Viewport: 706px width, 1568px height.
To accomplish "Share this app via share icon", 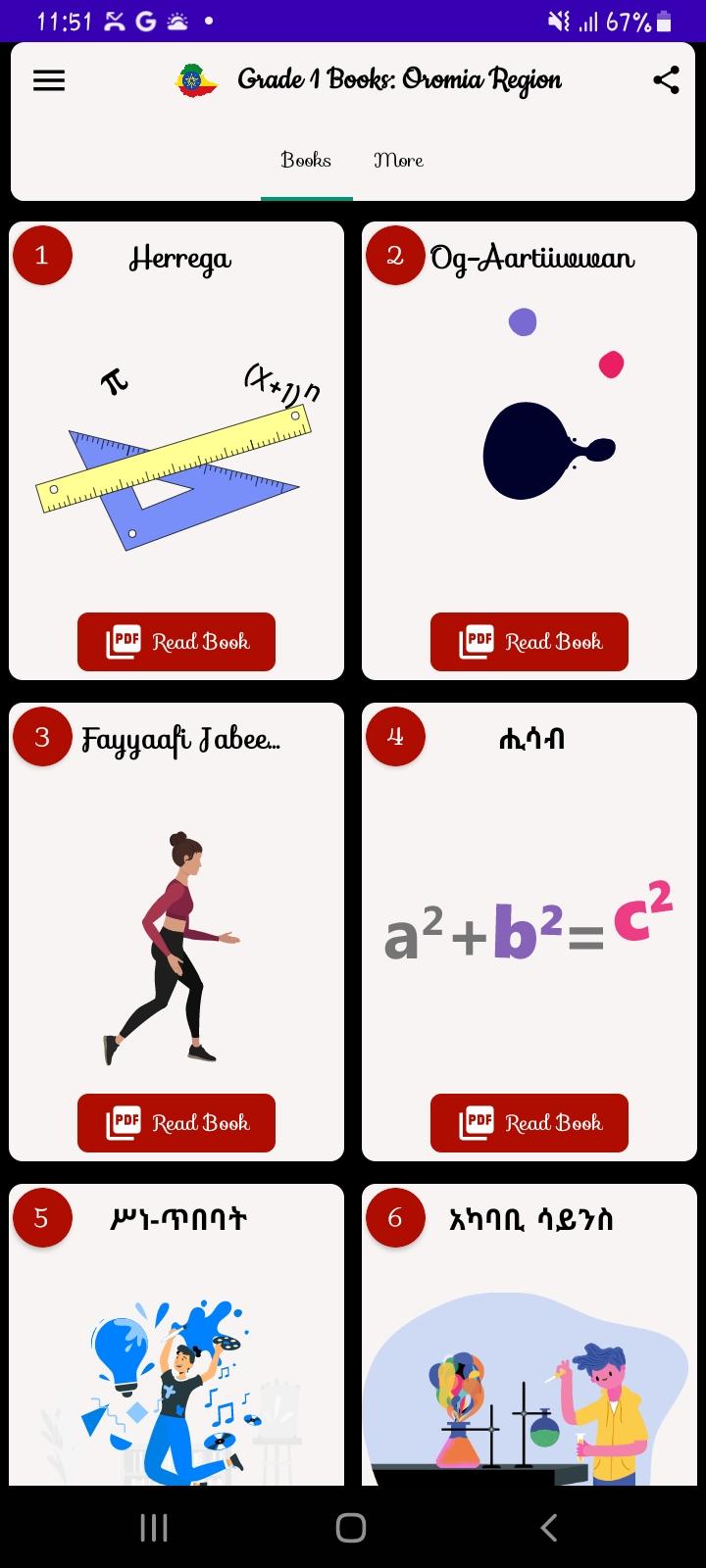I will [666, 80].
